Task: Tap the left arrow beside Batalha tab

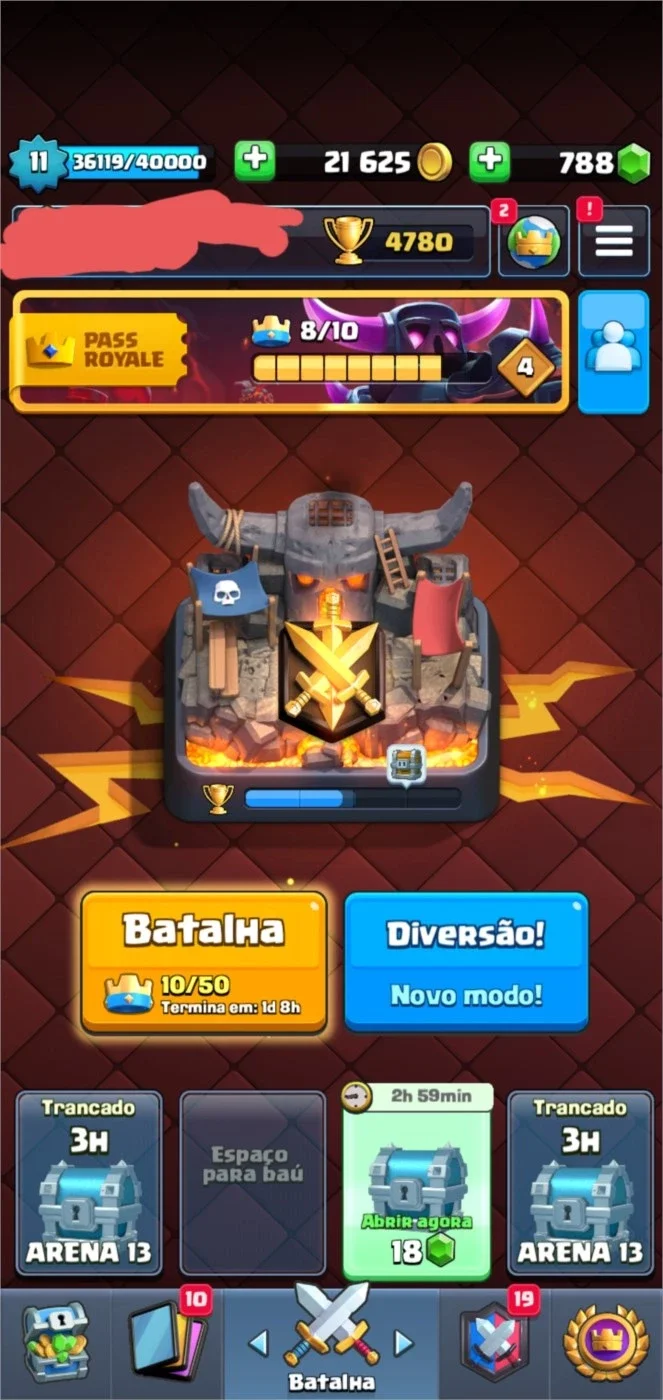Action: (258, 1342)
